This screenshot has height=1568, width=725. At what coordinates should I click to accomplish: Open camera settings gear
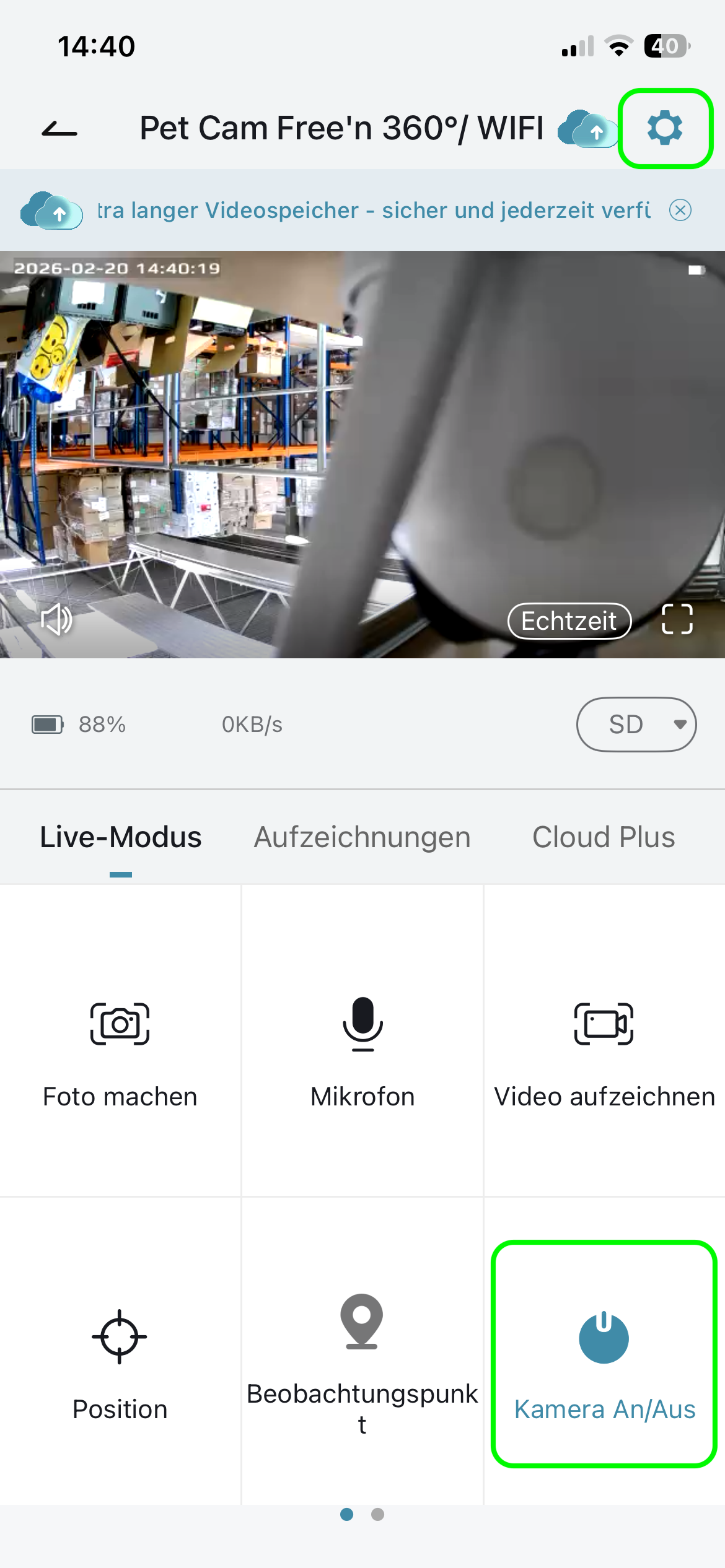pyautogui.click(x=665, y=128)
